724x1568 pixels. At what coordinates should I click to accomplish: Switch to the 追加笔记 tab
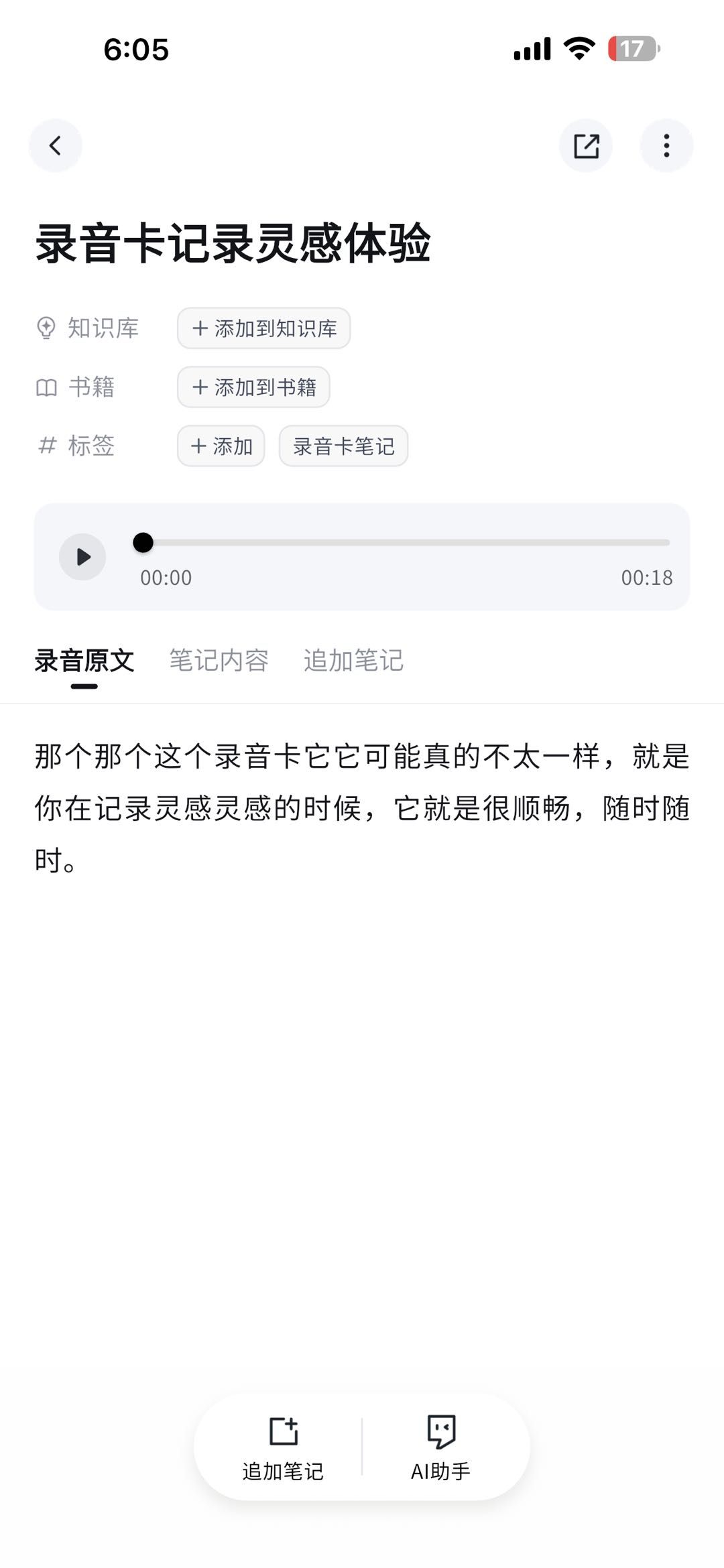click(x=353, y=661)
